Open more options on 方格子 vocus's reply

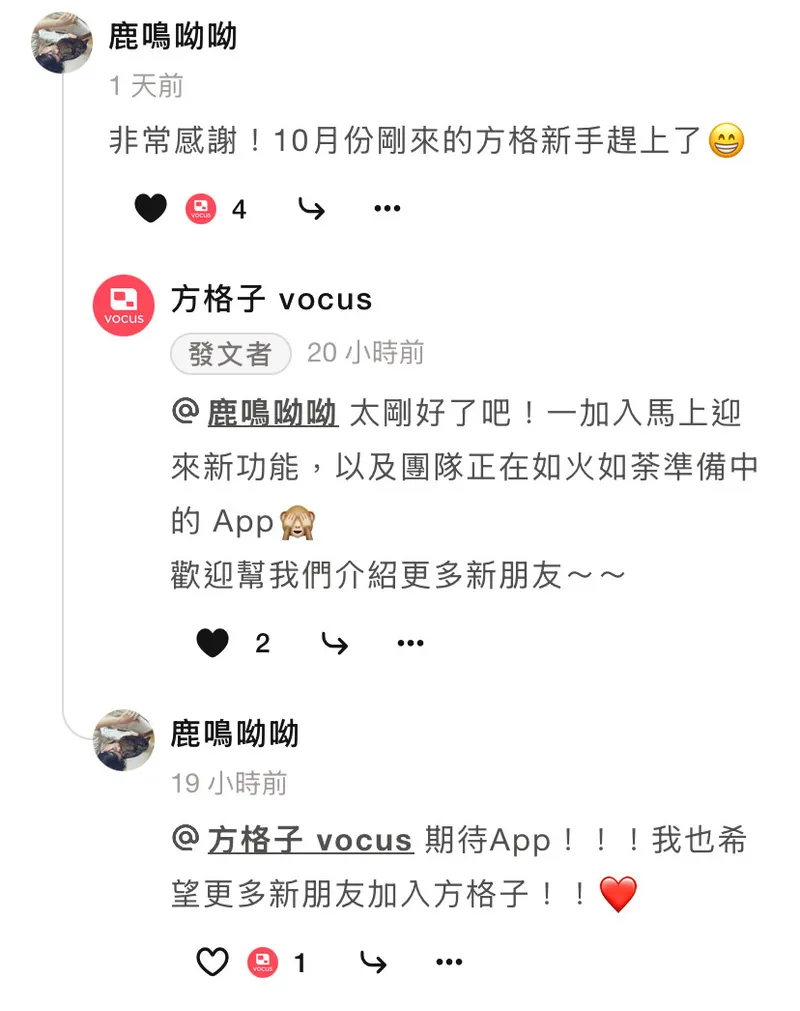(x=410, y=643)
